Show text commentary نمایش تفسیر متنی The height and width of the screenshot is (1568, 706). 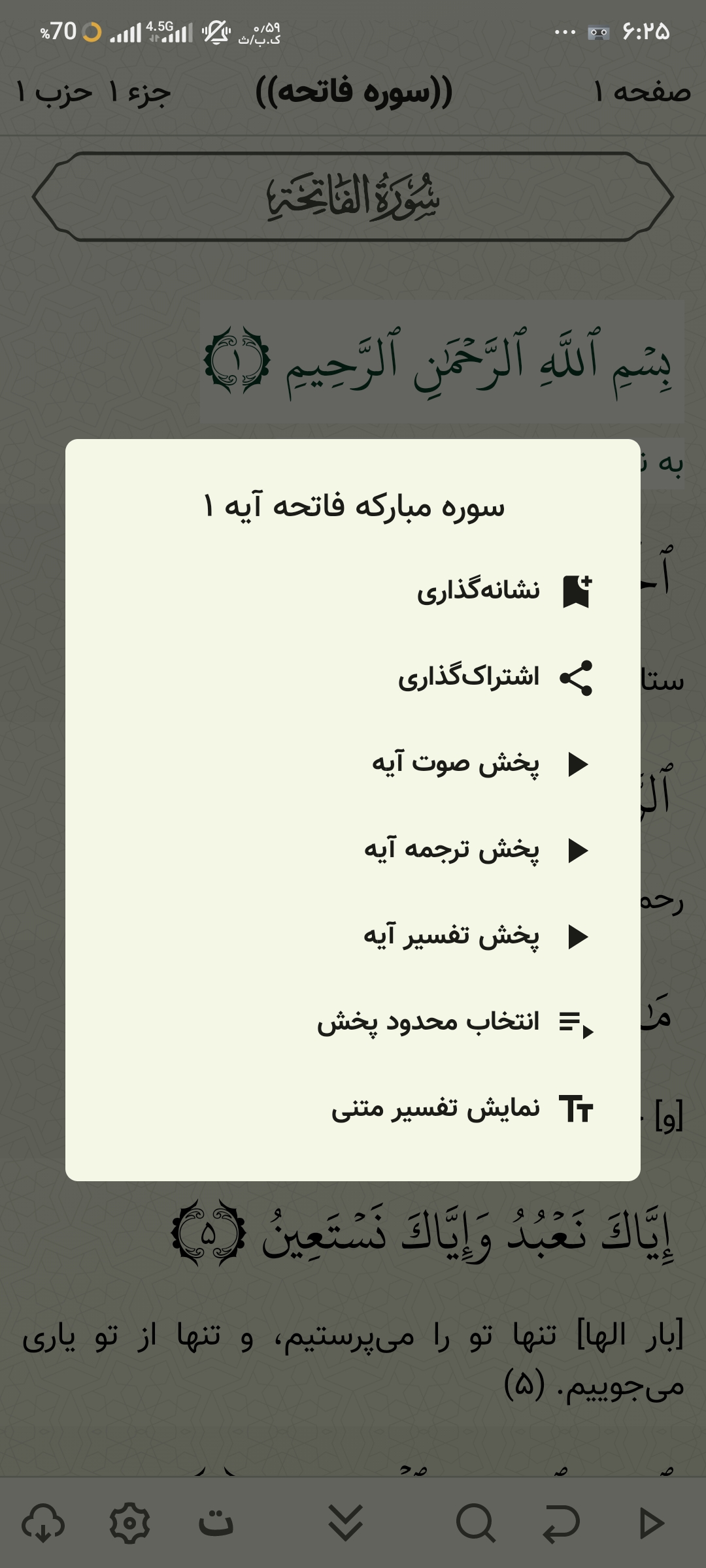[x=353, y=1109]
